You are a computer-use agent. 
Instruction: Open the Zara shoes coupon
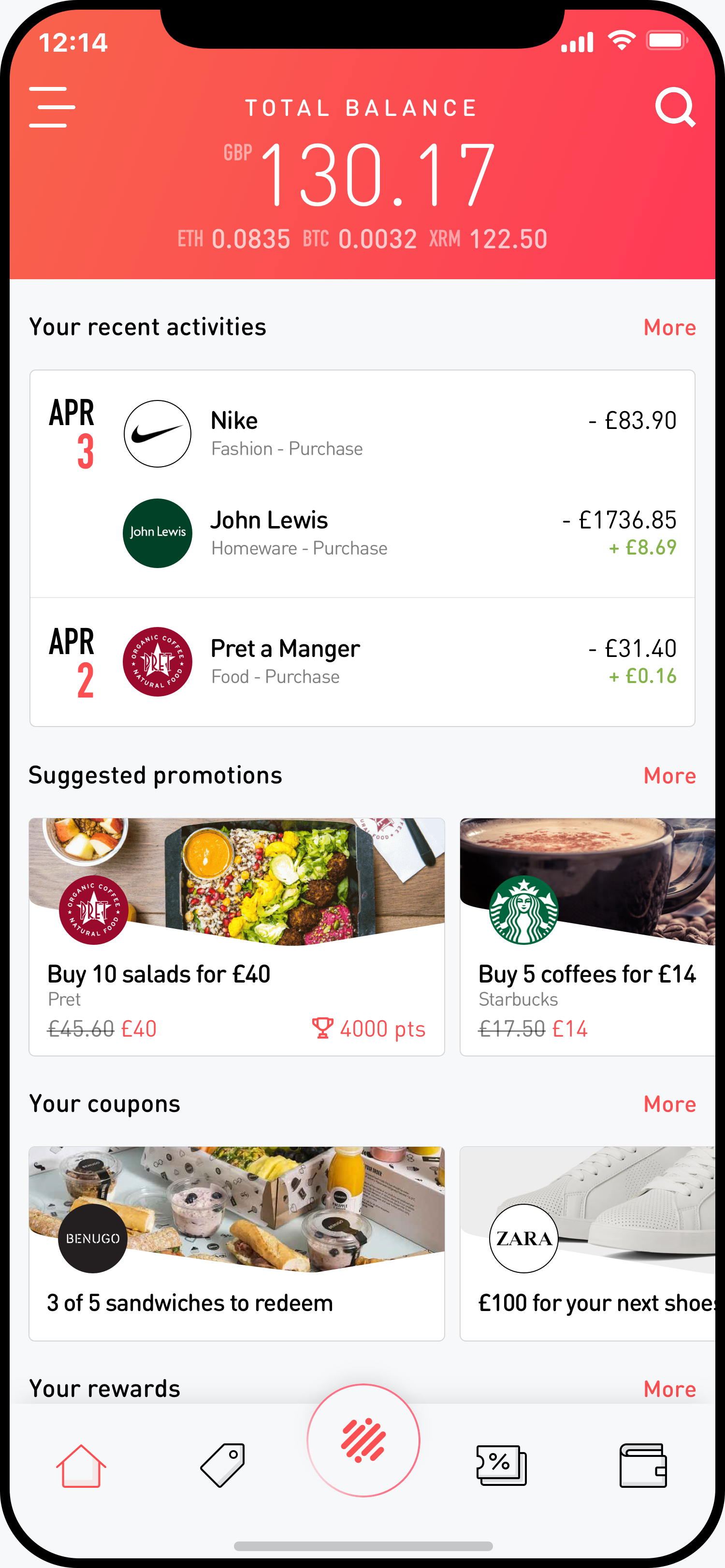pos(587,1243)
